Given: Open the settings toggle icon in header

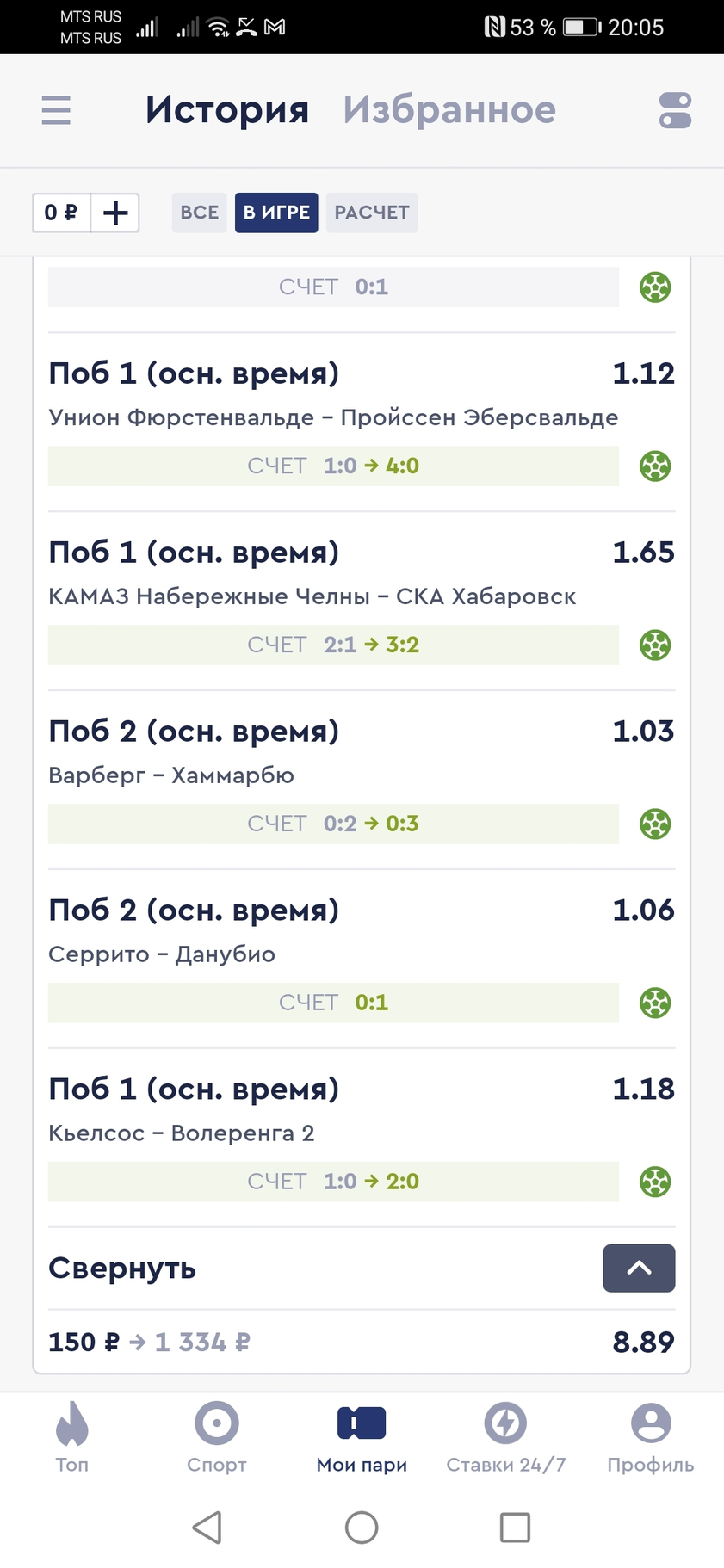Looking at the screenshot, I should click(675, 110).
